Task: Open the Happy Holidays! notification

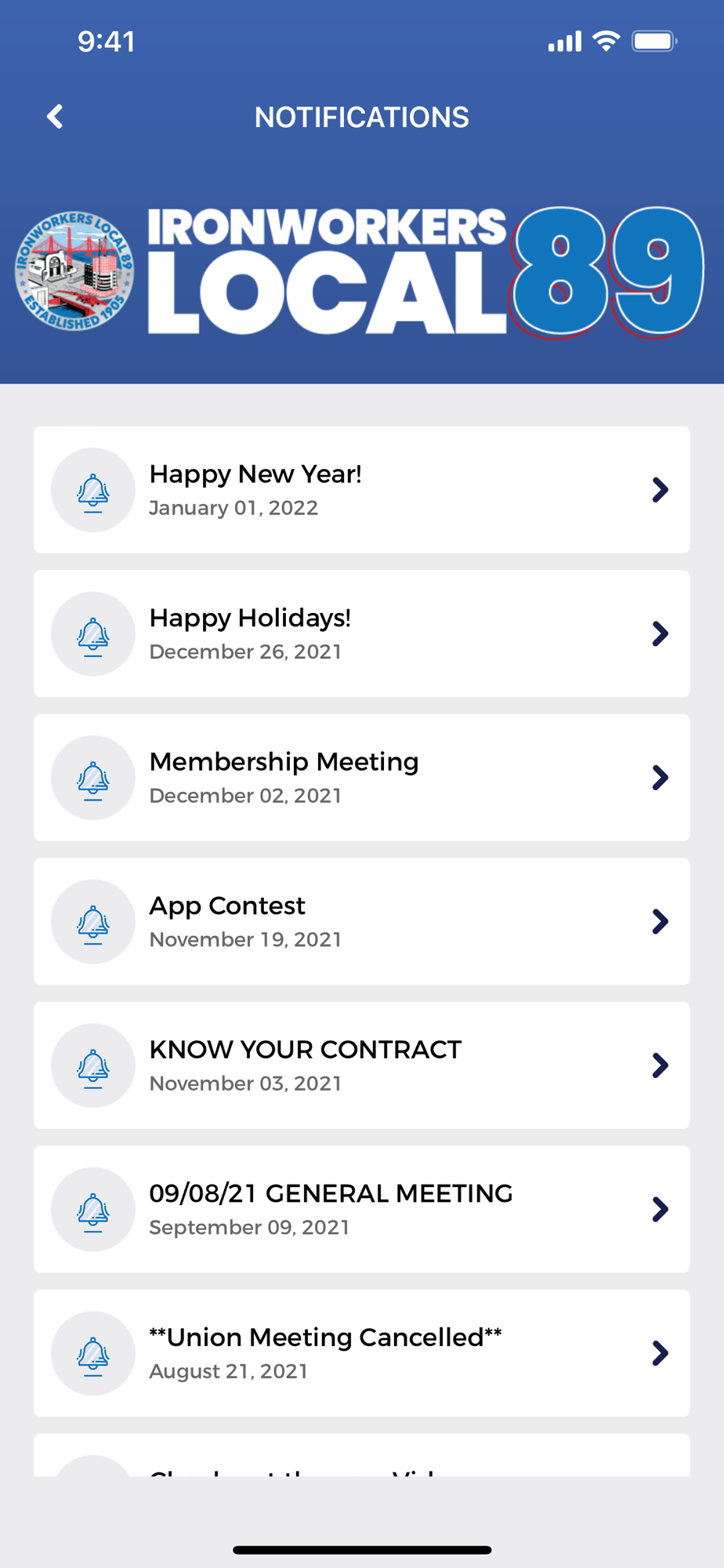Action: 362,633
